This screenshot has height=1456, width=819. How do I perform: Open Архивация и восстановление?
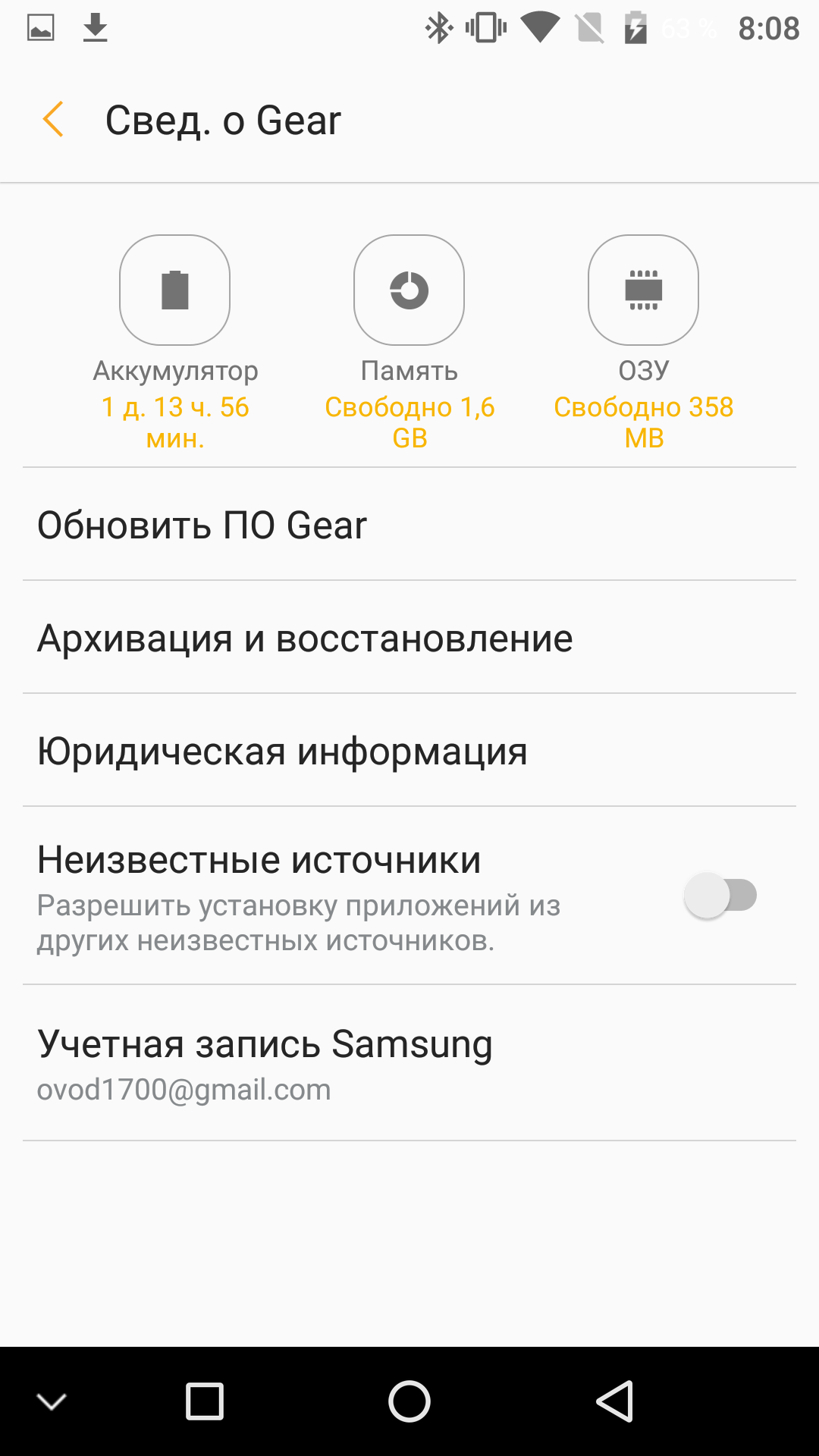409,638
